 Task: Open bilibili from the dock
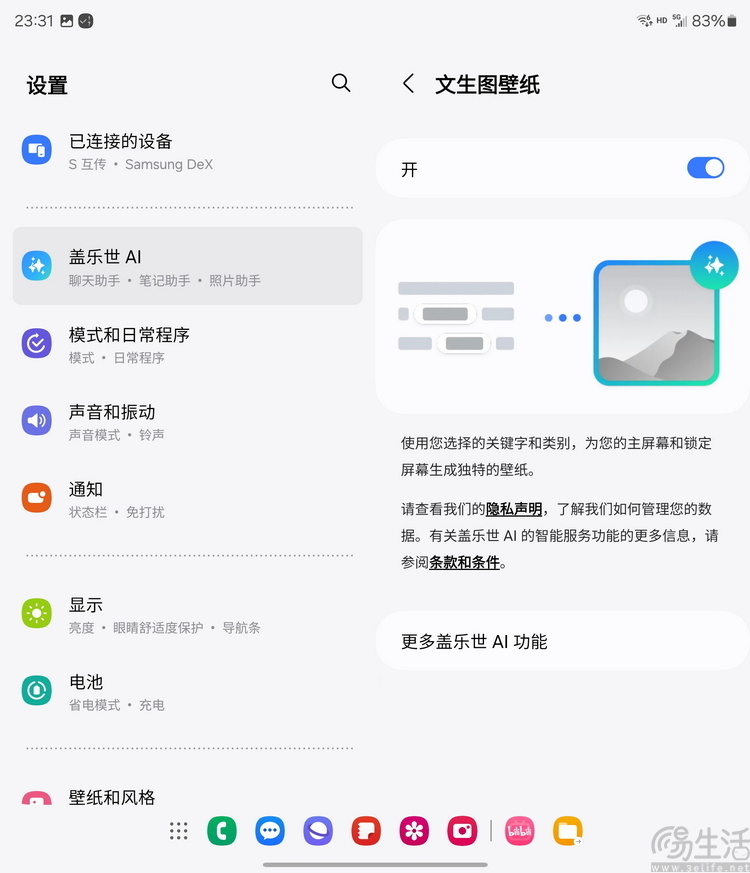coord(519,831)
